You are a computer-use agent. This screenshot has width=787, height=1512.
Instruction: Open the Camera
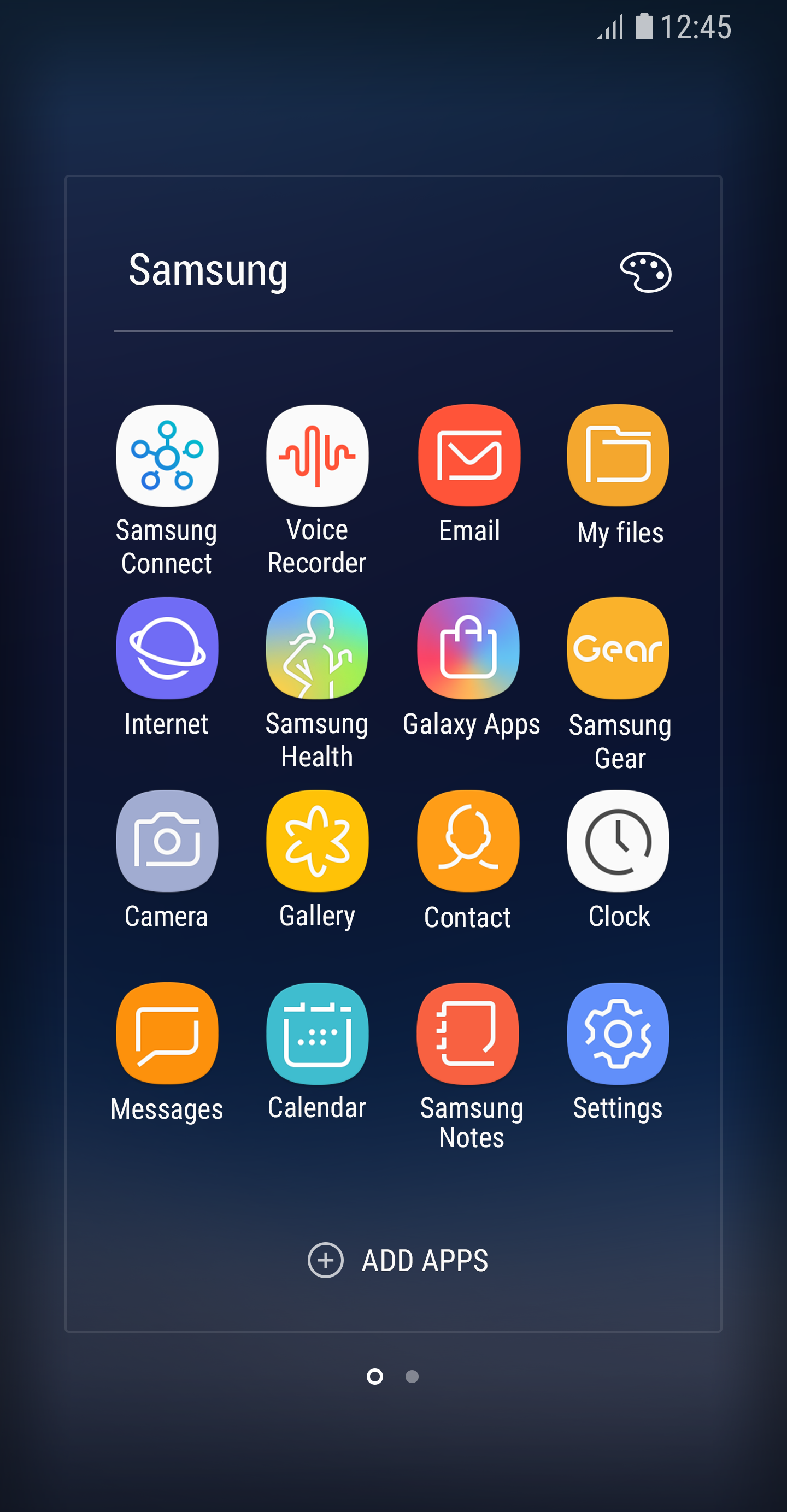(x=167, y=841)
